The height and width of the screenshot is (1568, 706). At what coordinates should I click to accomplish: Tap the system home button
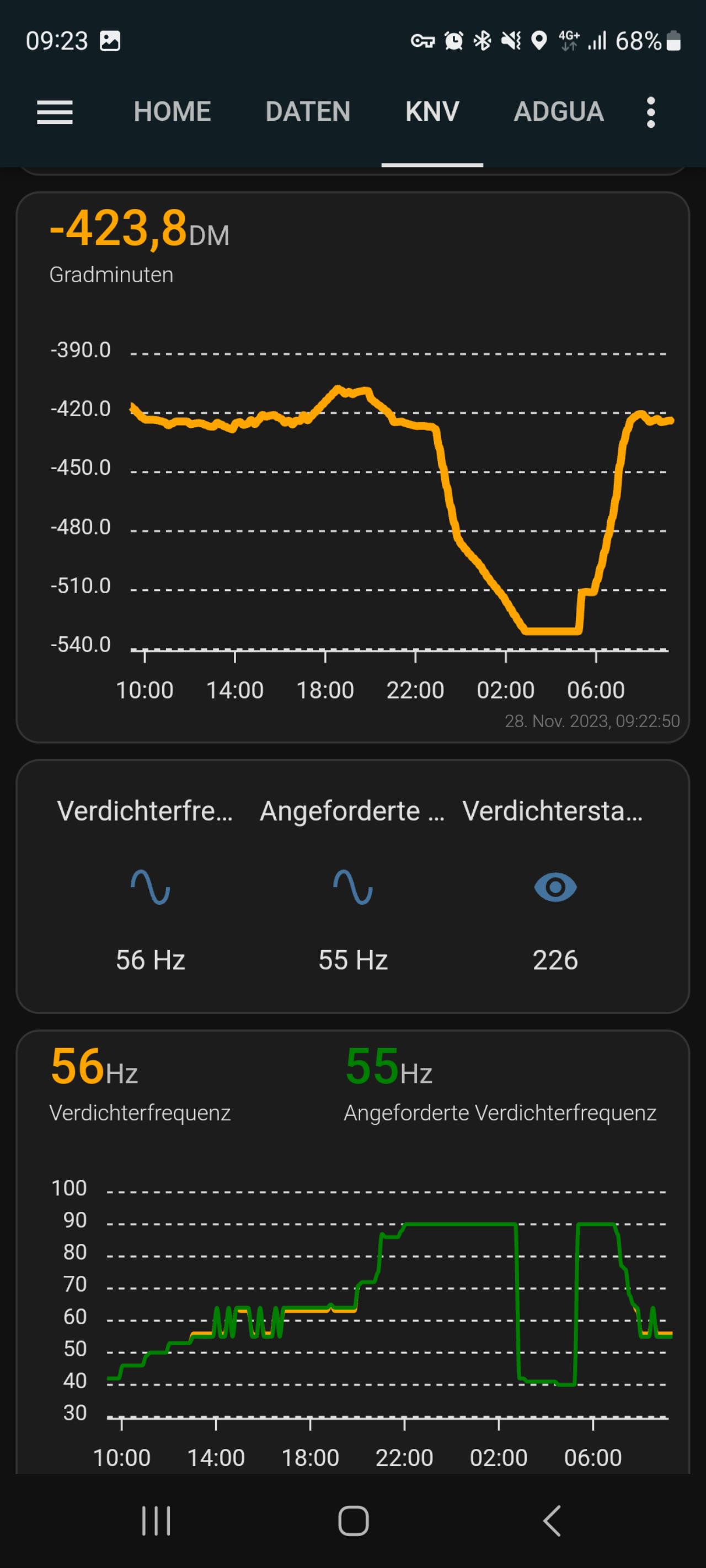click(x=354, y=1521)
